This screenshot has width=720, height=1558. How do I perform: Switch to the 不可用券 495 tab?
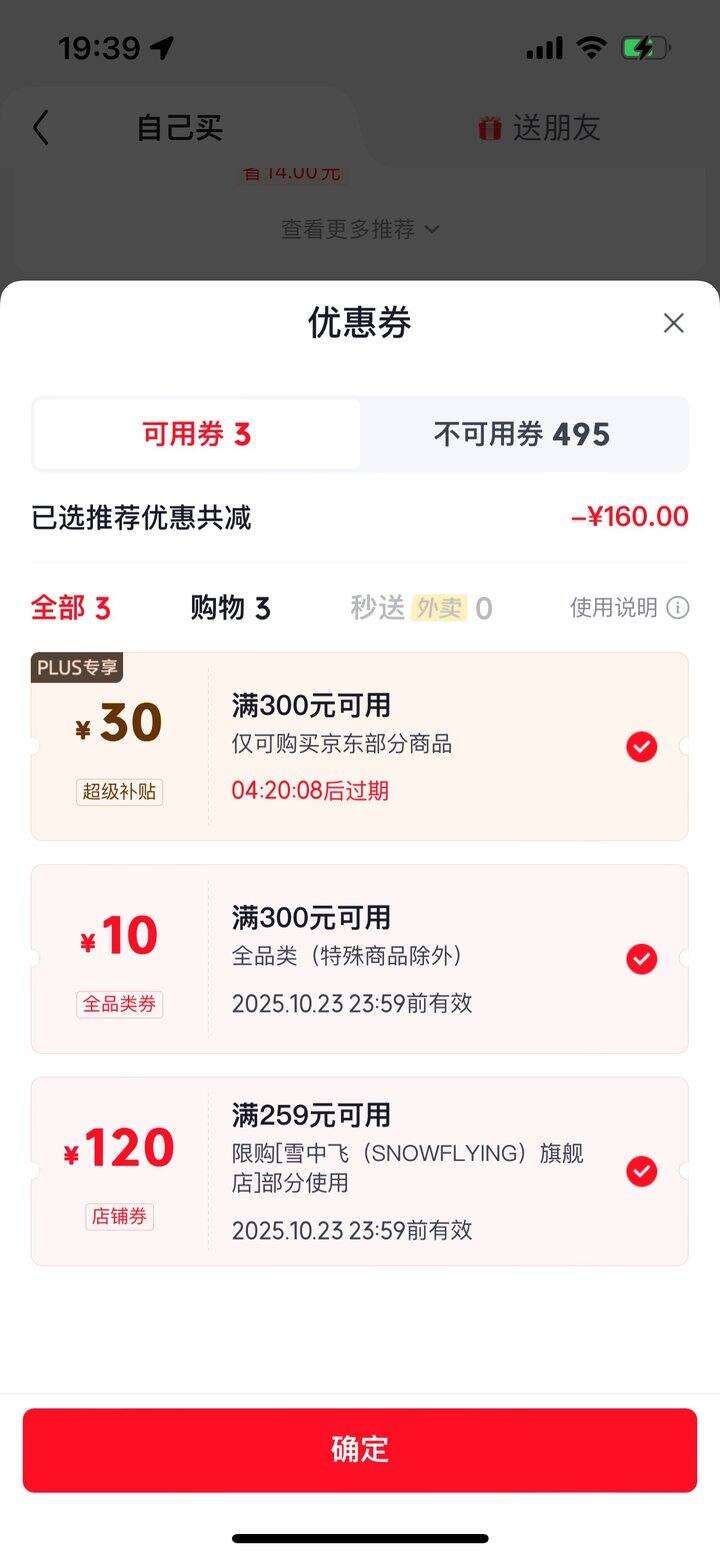pyautogui.click(x=522, y=434)
